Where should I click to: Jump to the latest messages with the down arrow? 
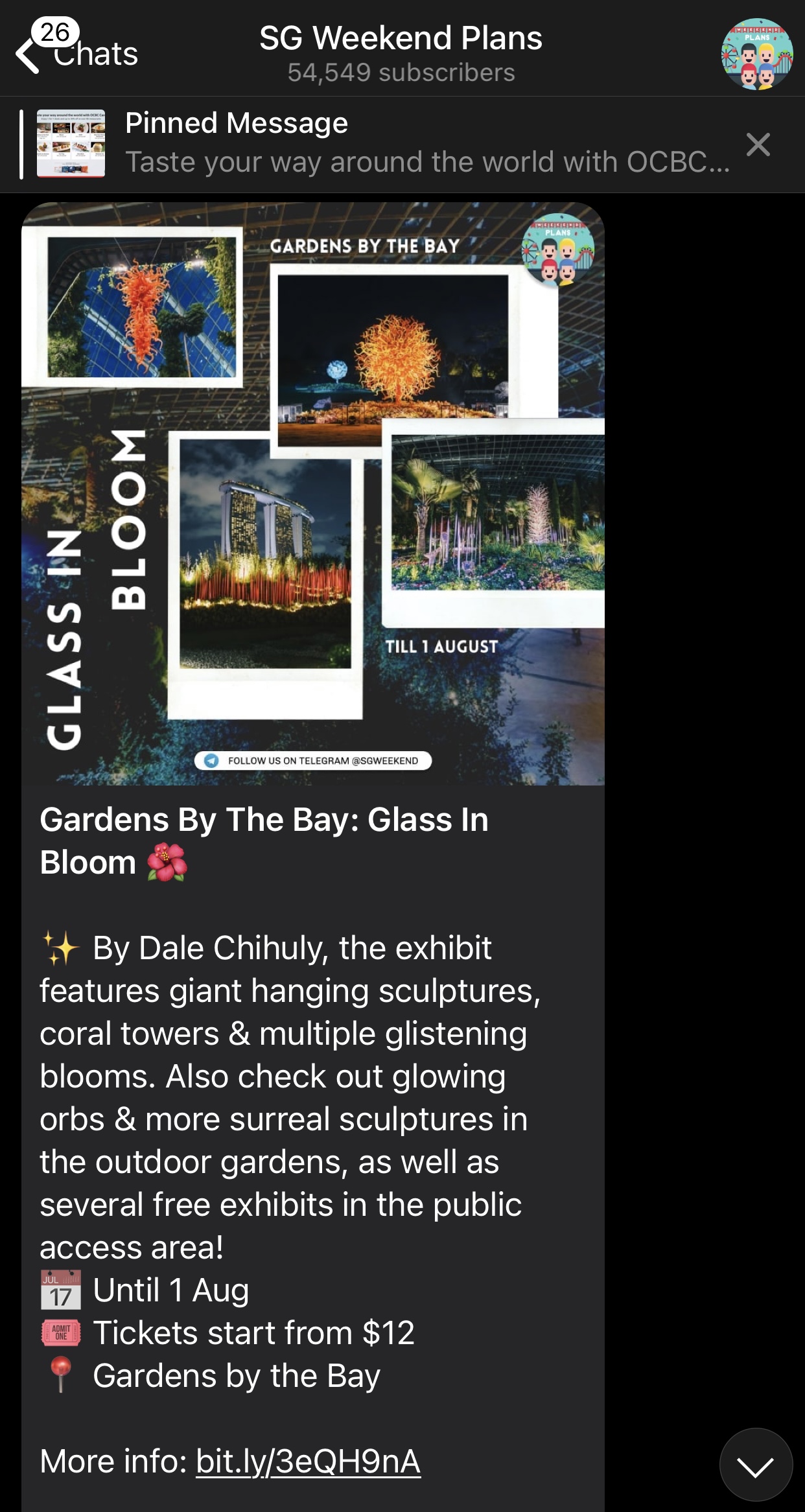click(x=756, y=1465)
